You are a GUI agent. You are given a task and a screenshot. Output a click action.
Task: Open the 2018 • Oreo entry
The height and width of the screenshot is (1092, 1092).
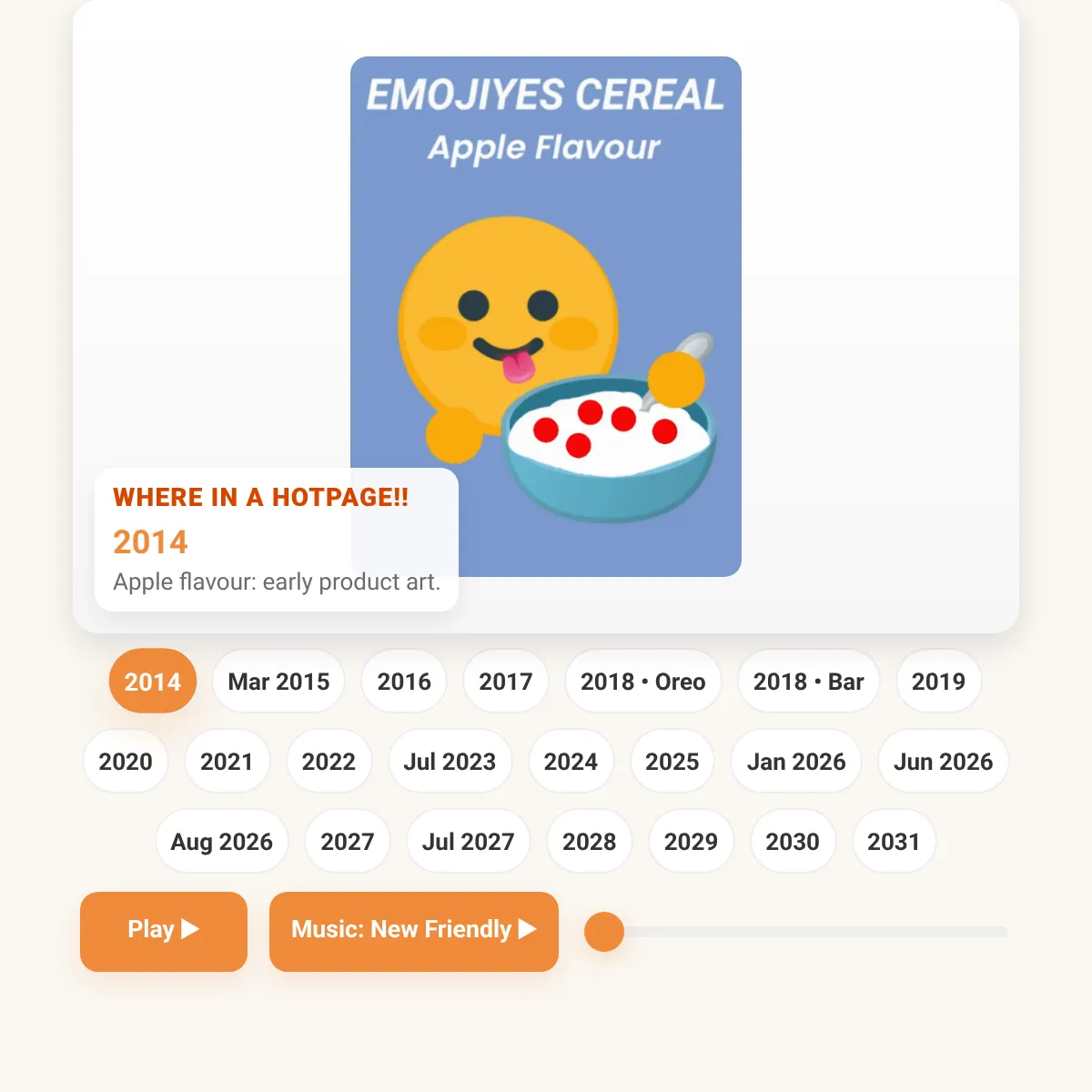(643, 682)
